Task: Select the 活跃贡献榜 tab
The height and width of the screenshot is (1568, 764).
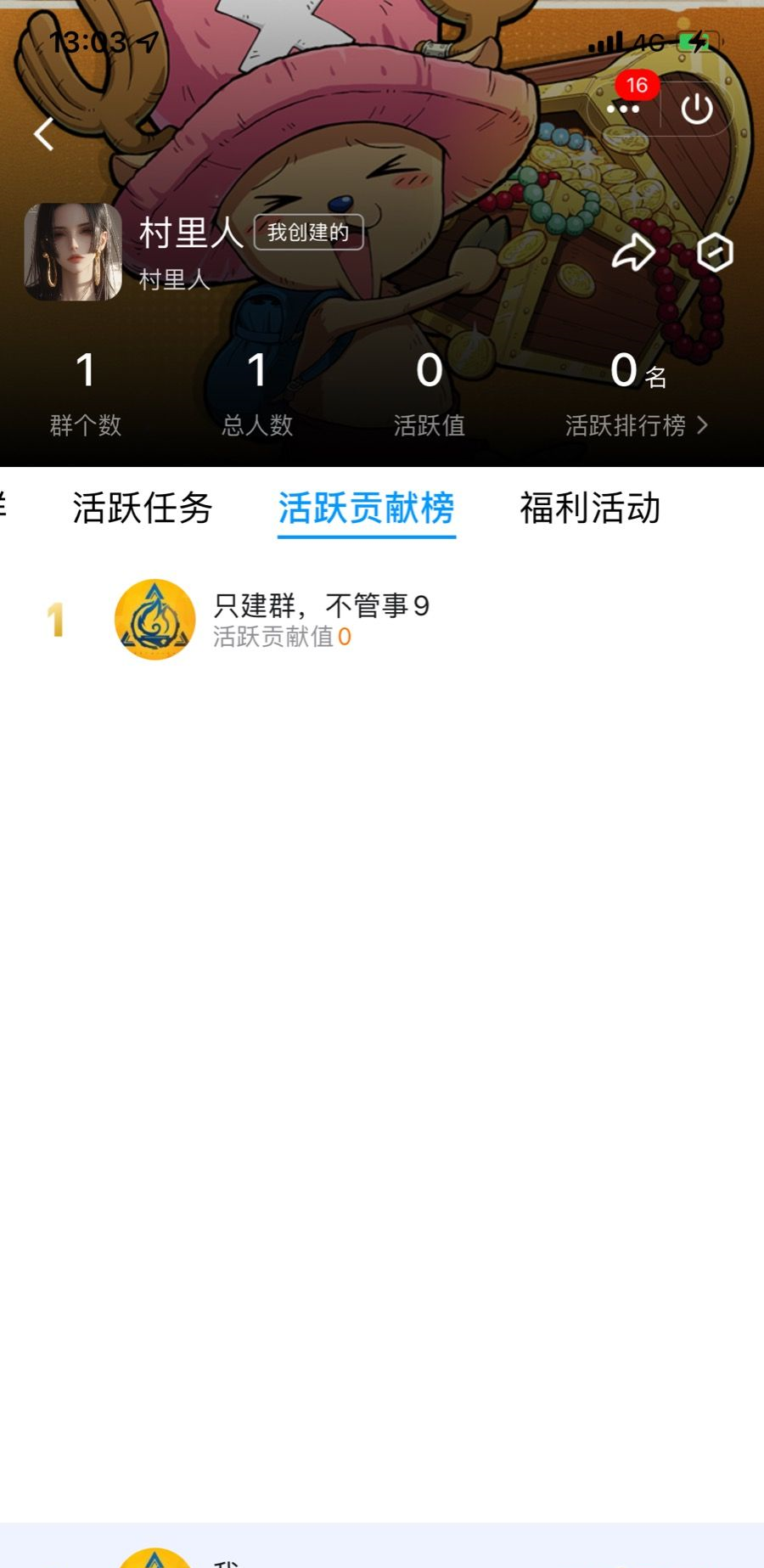Action: (x=366, y=509)
